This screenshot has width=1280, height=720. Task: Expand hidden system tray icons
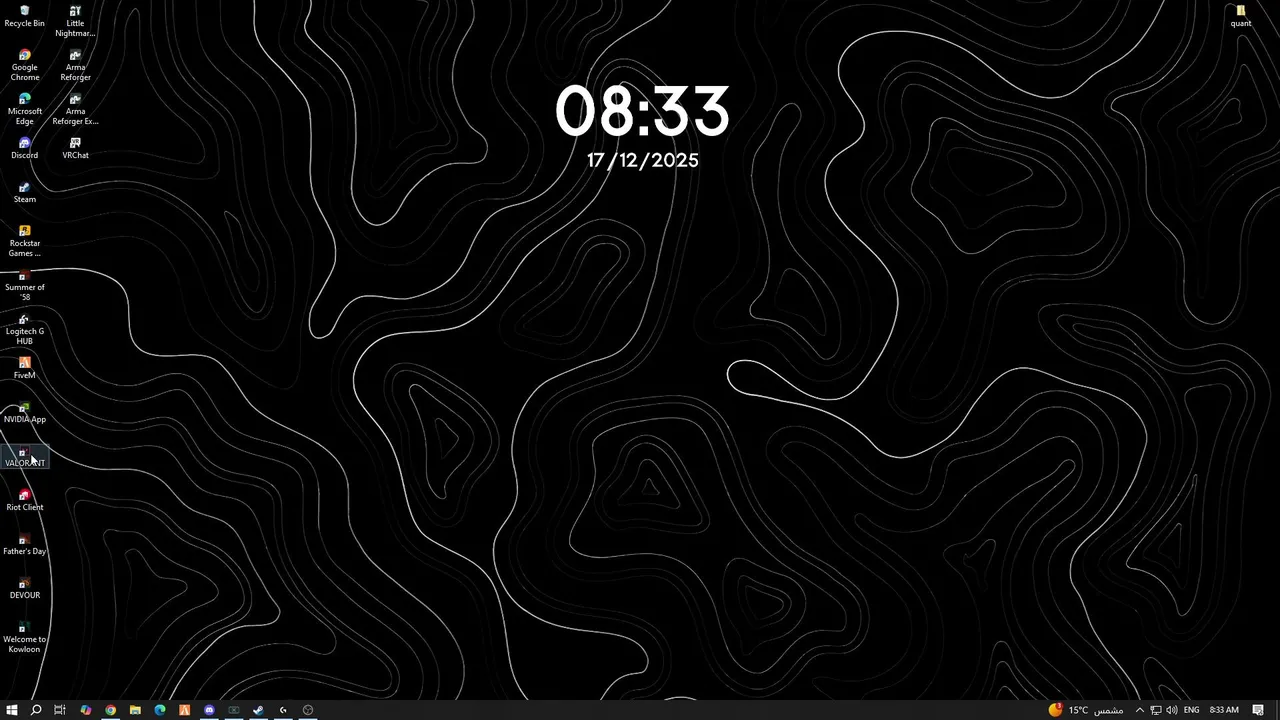pyautogui.click(x=1139, y=710)
